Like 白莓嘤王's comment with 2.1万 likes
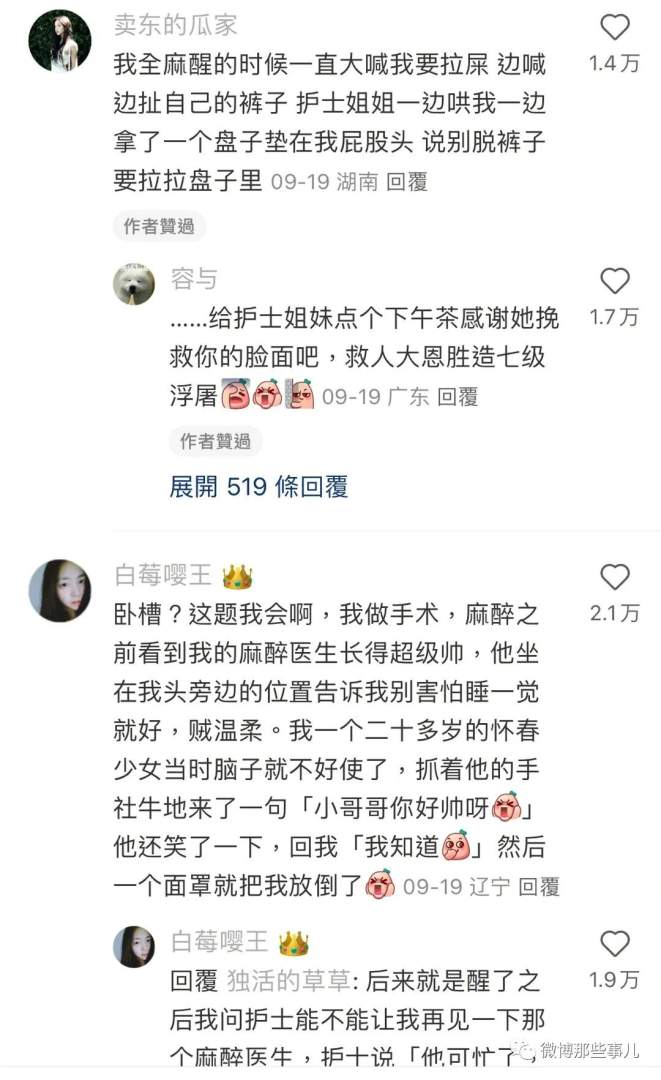 click(x=615, y=577)
